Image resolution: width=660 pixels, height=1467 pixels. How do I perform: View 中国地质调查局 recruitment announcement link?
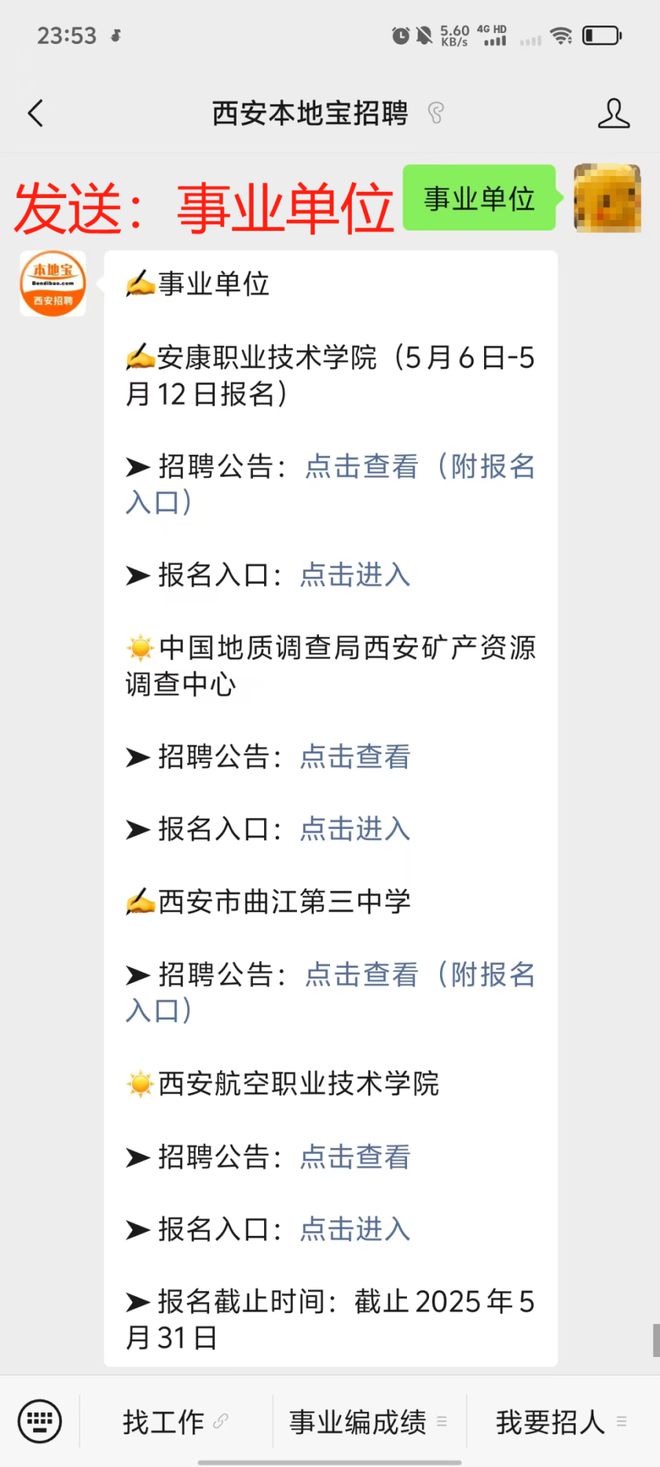pos(355,756)
